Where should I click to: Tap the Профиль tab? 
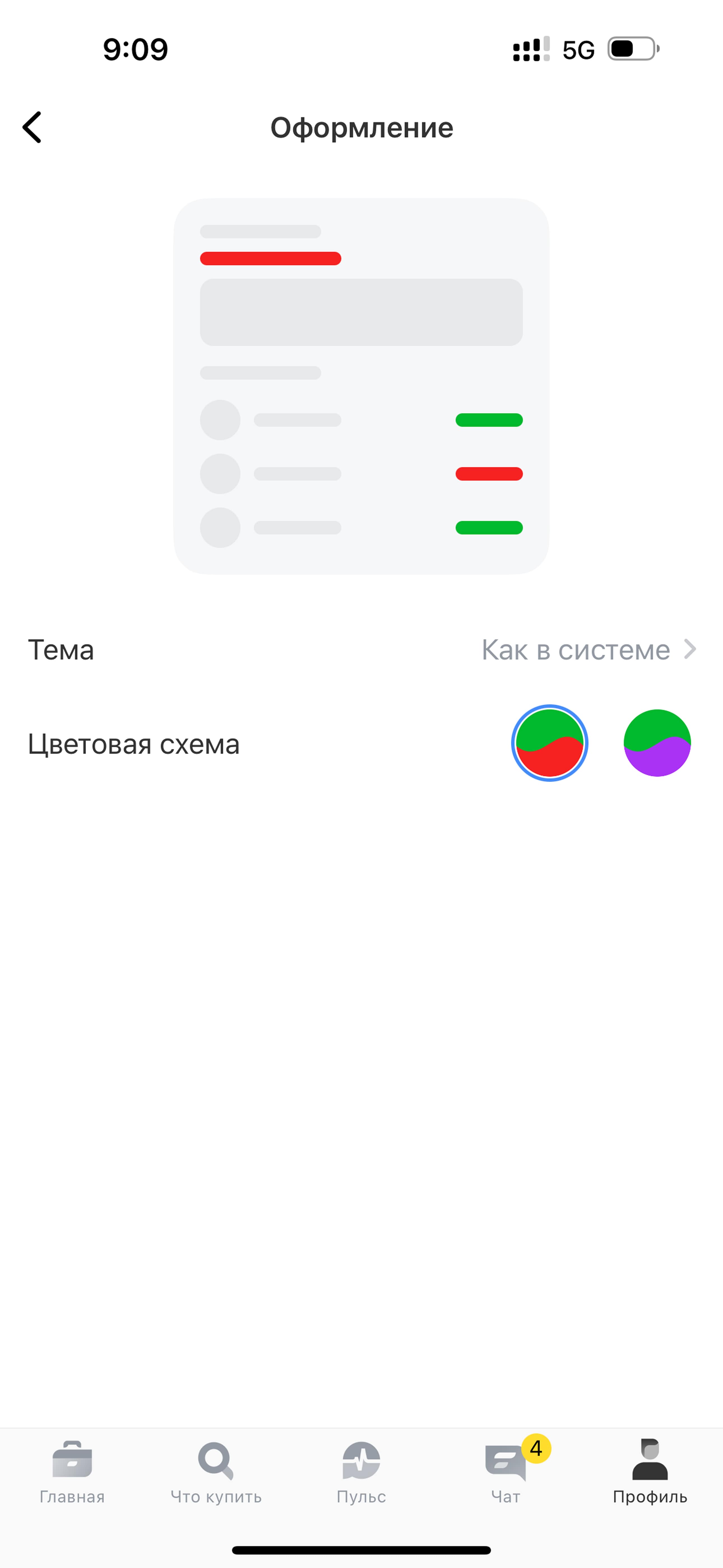650,1472
